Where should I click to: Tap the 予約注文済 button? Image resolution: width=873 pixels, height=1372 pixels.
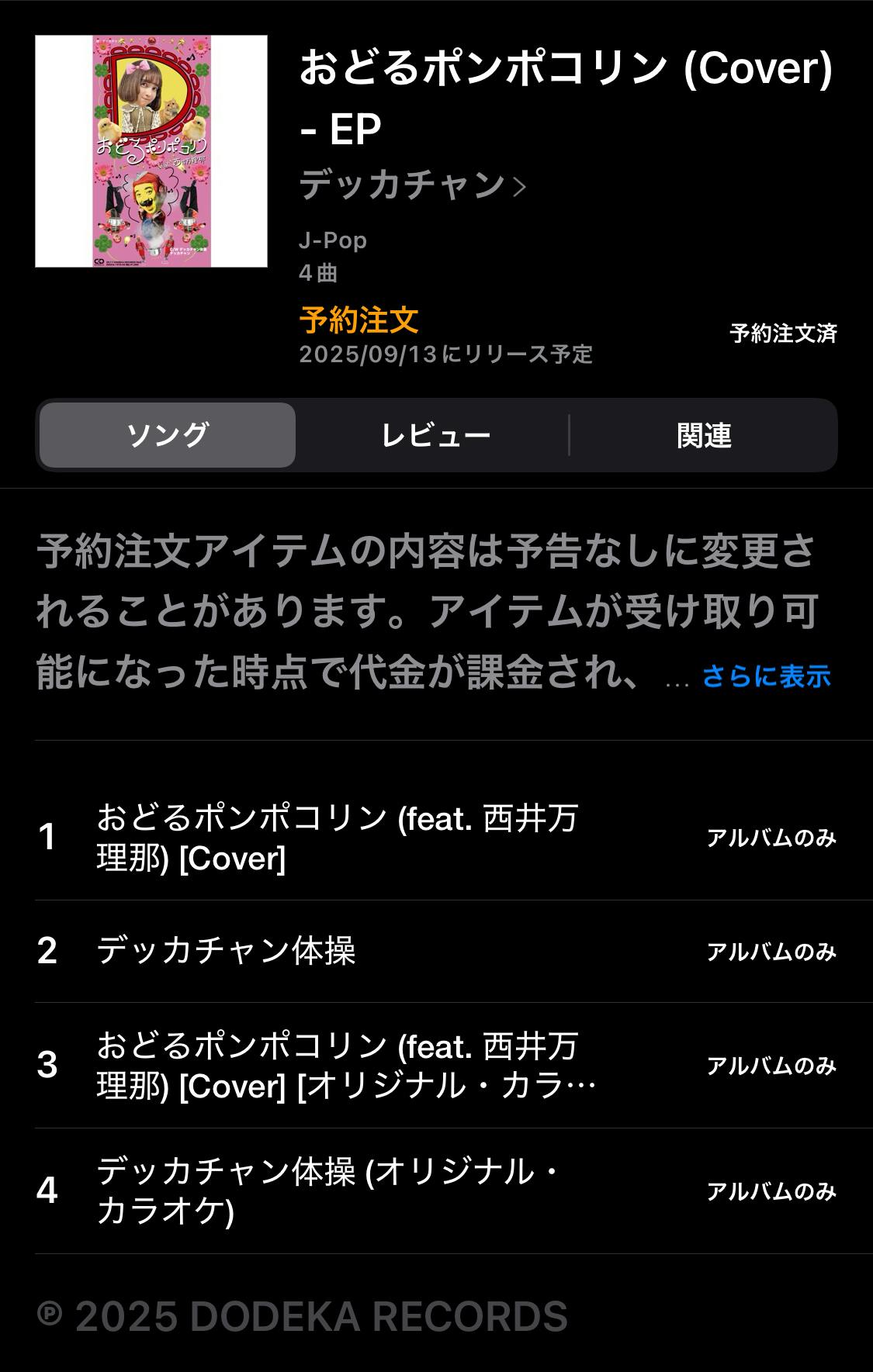783,333
